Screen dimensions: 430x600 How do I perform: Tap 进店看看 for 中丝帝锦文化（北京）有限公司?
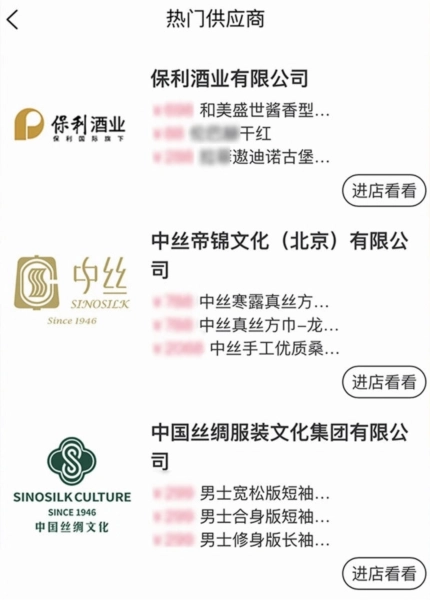click(x=384, y=382)
